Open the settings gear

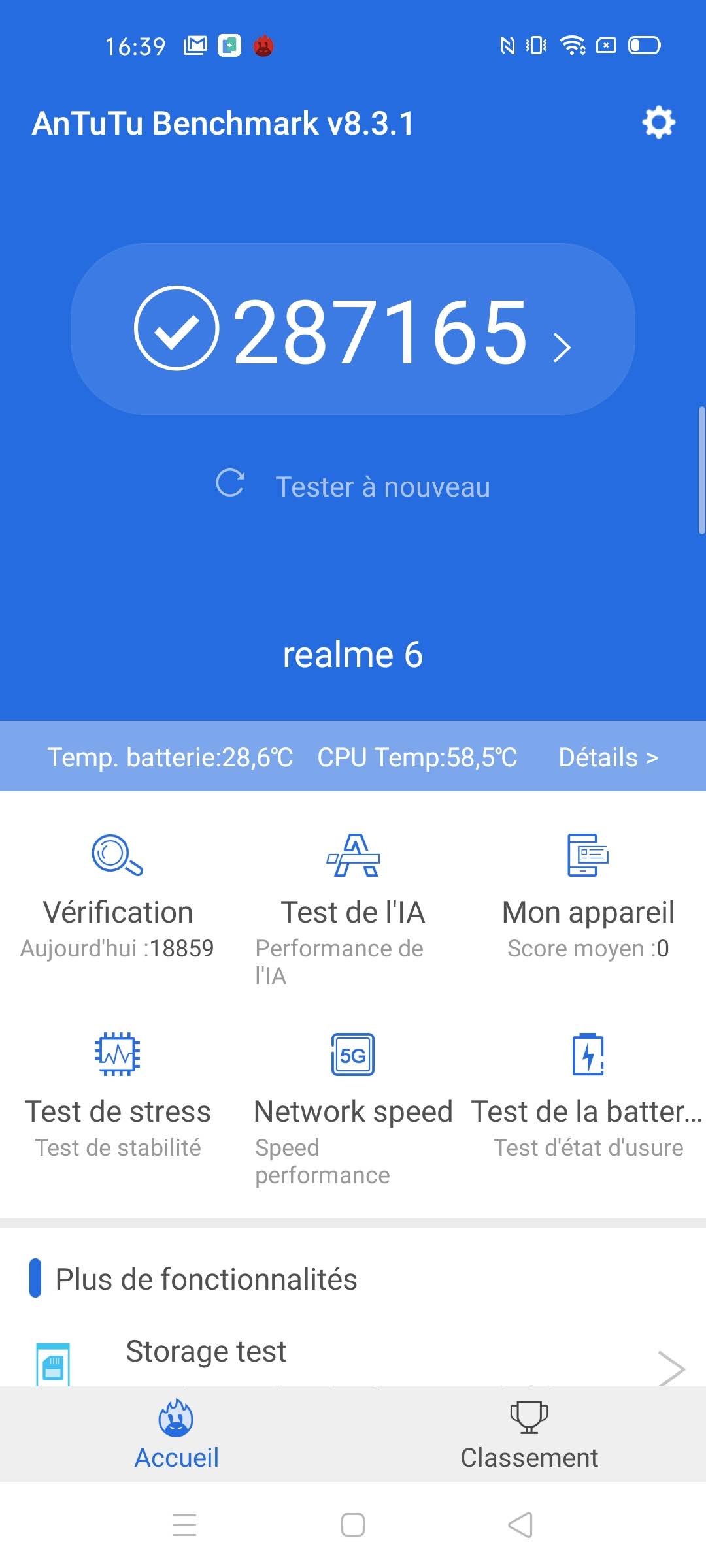[x=658, y=122]
